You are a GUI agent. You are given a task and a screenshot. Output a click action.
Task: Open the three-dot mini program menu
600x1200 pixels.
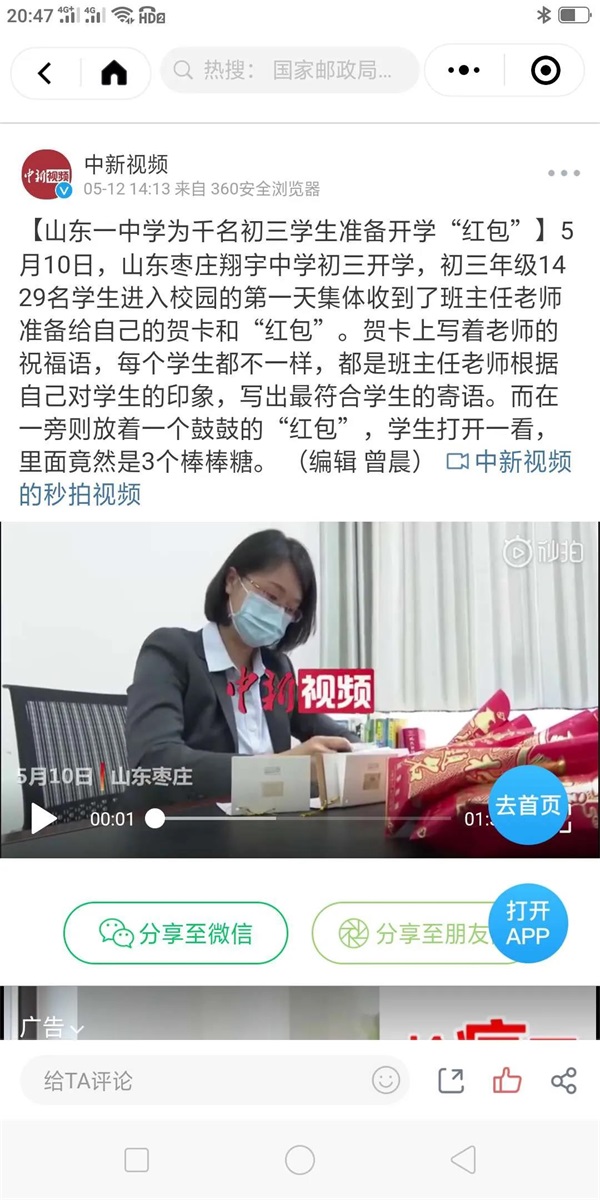coord(464,71)
